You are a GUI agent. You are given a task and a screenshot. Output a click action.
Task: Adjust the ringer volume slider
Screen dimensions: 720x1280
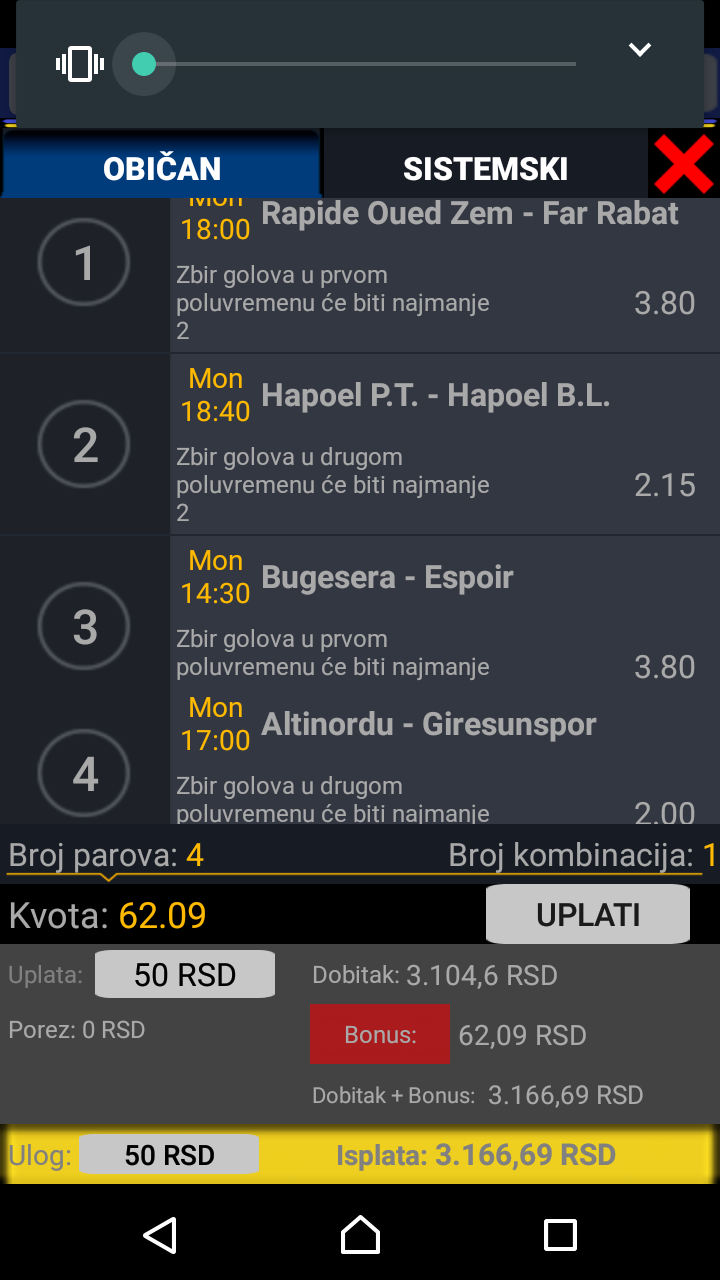345,64
